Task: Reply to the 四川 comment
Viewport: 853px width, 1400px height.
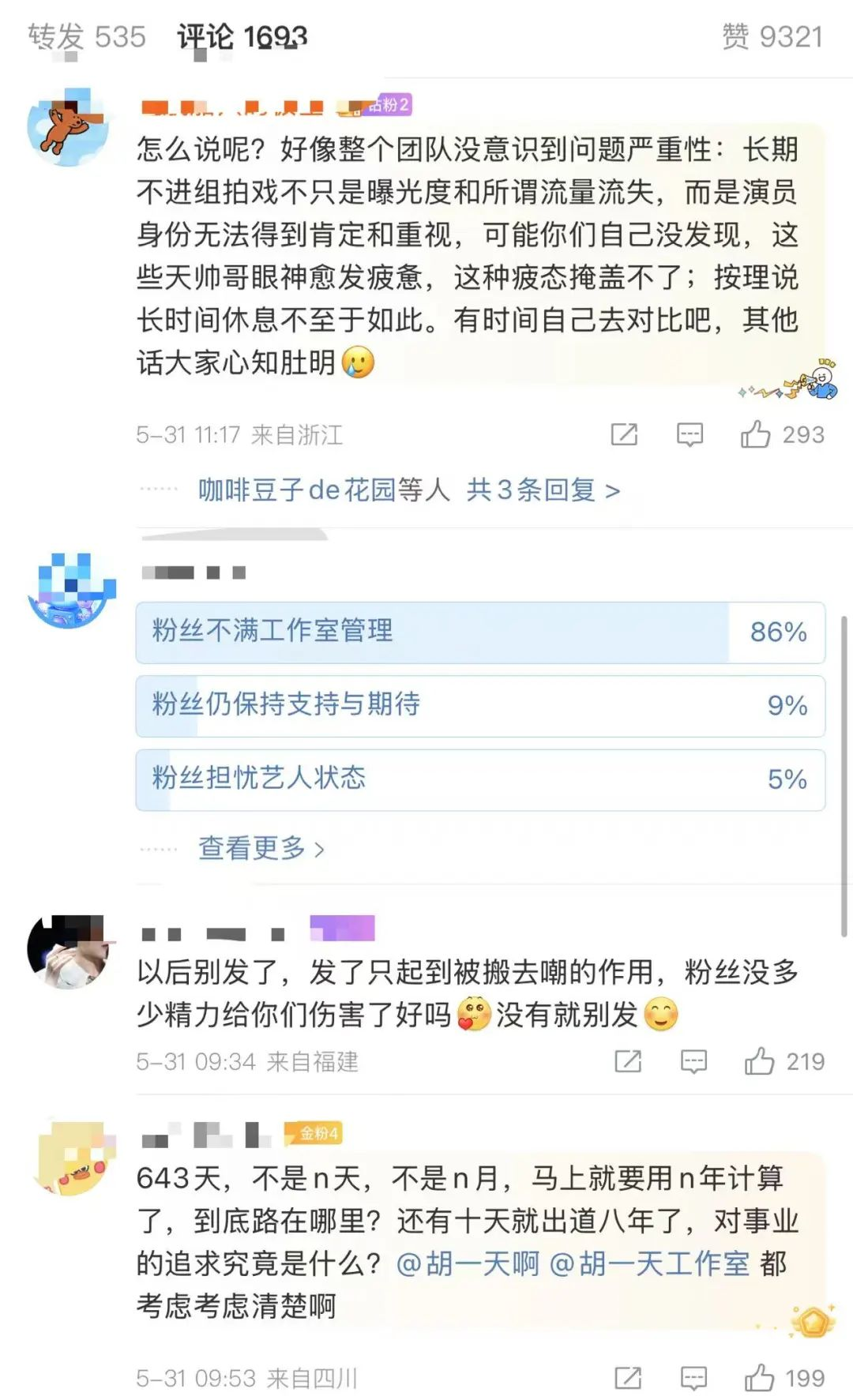Action: (x=693, y=1379)
